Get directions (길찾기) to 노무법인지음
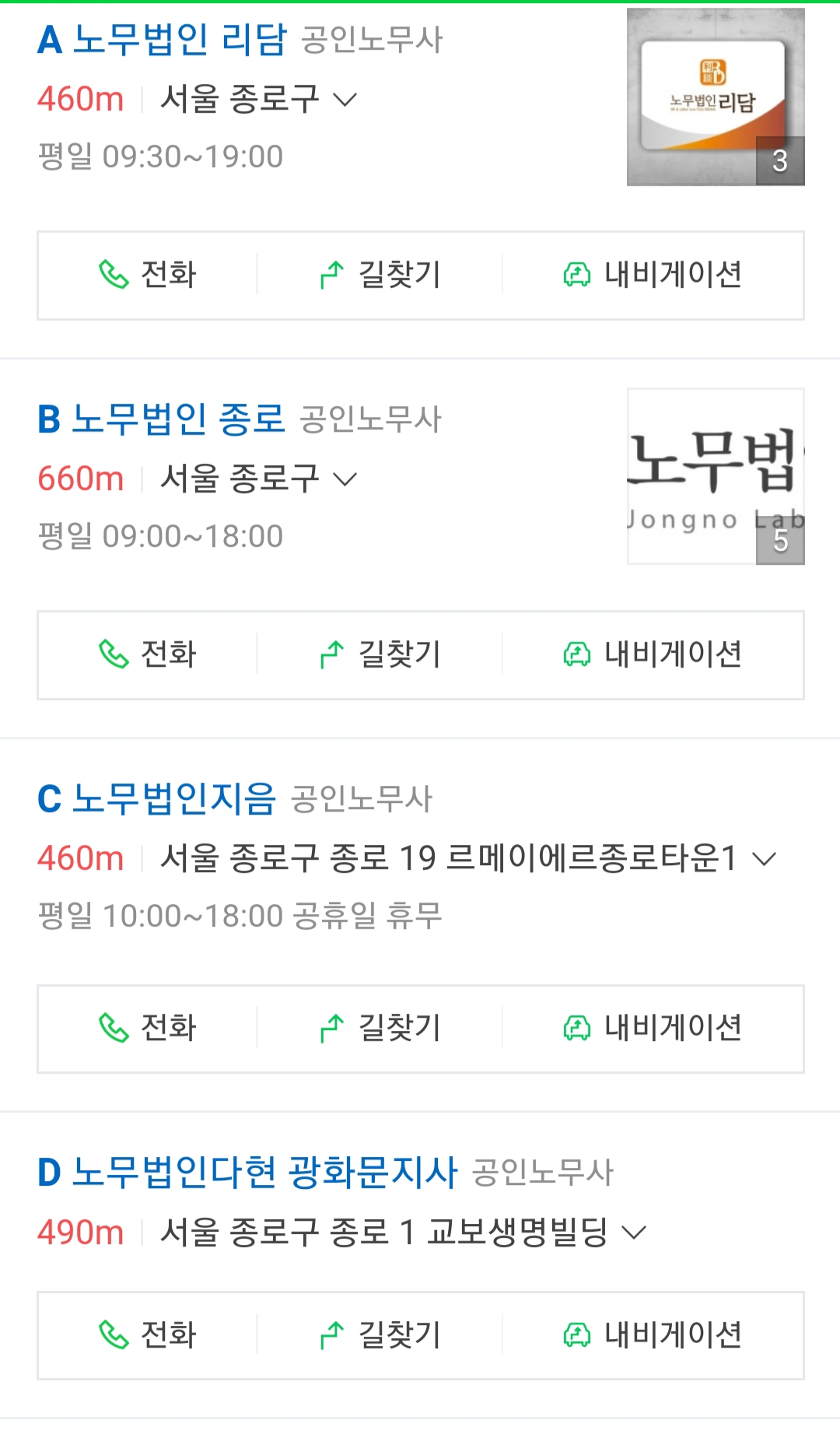Image resolution: width=840 pixels, height=1434 pixels. pyautogui.click(x=380, y=1028)
